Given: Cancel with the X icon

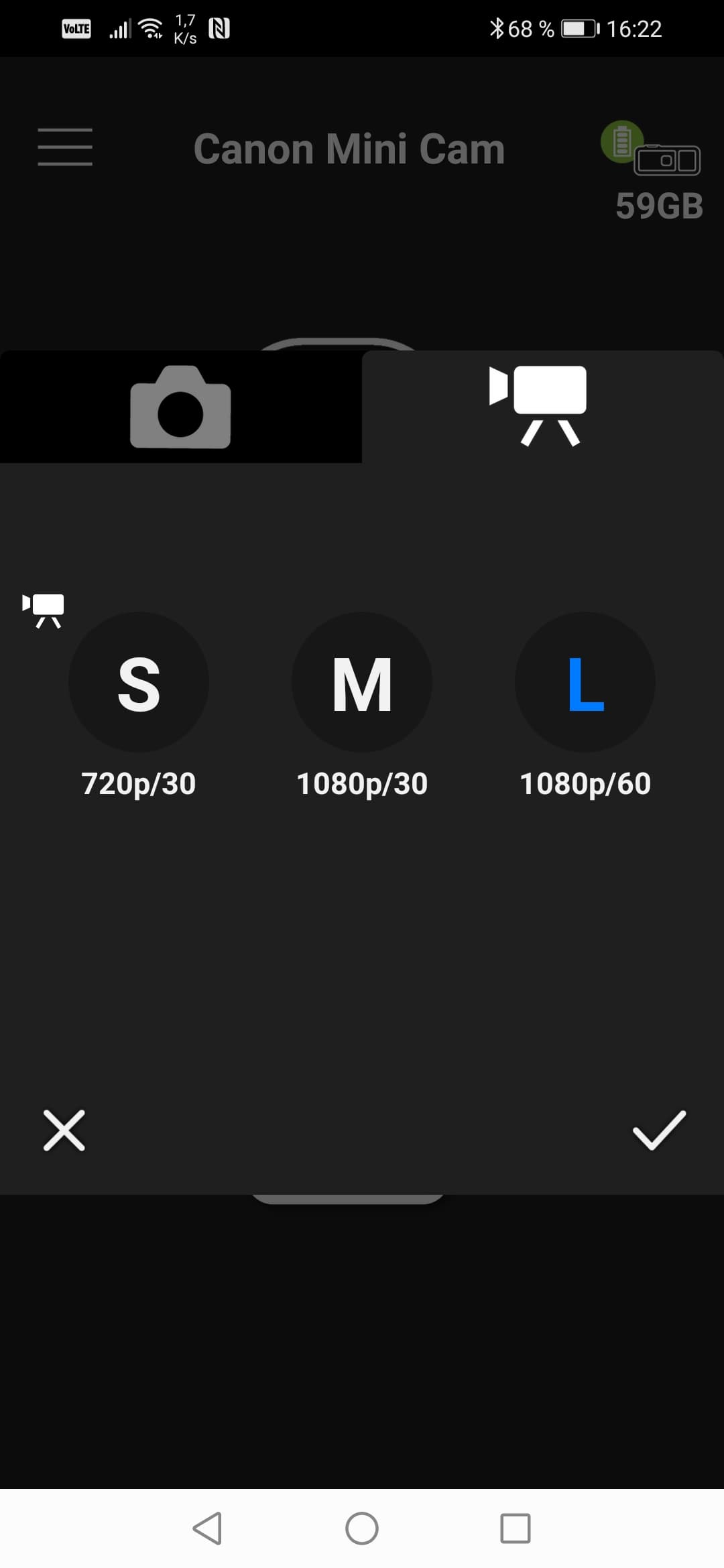Looking at the screenshot, I should (64, 1130).
